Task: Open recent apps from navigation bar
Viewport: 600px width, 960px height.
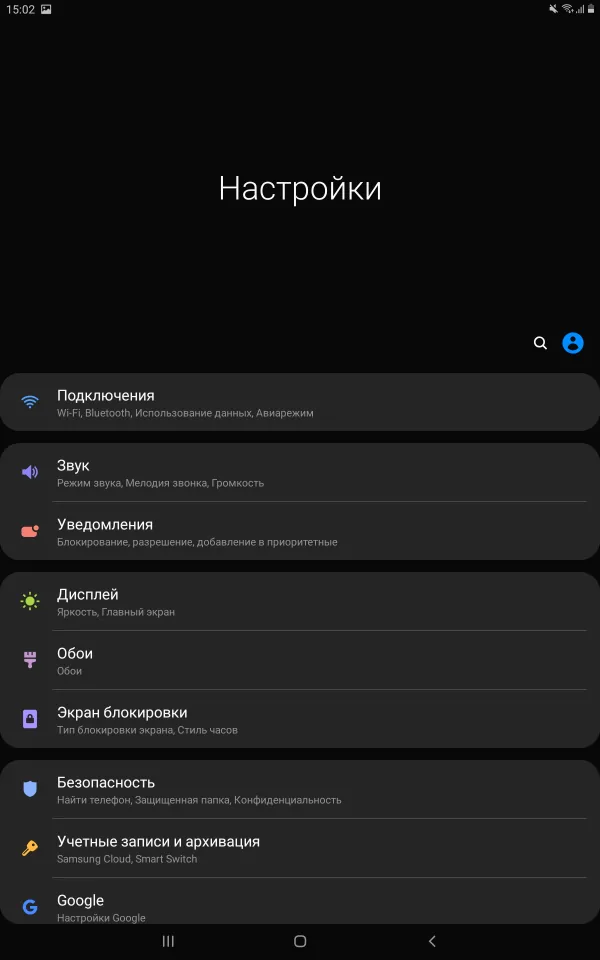Action: 168,941
